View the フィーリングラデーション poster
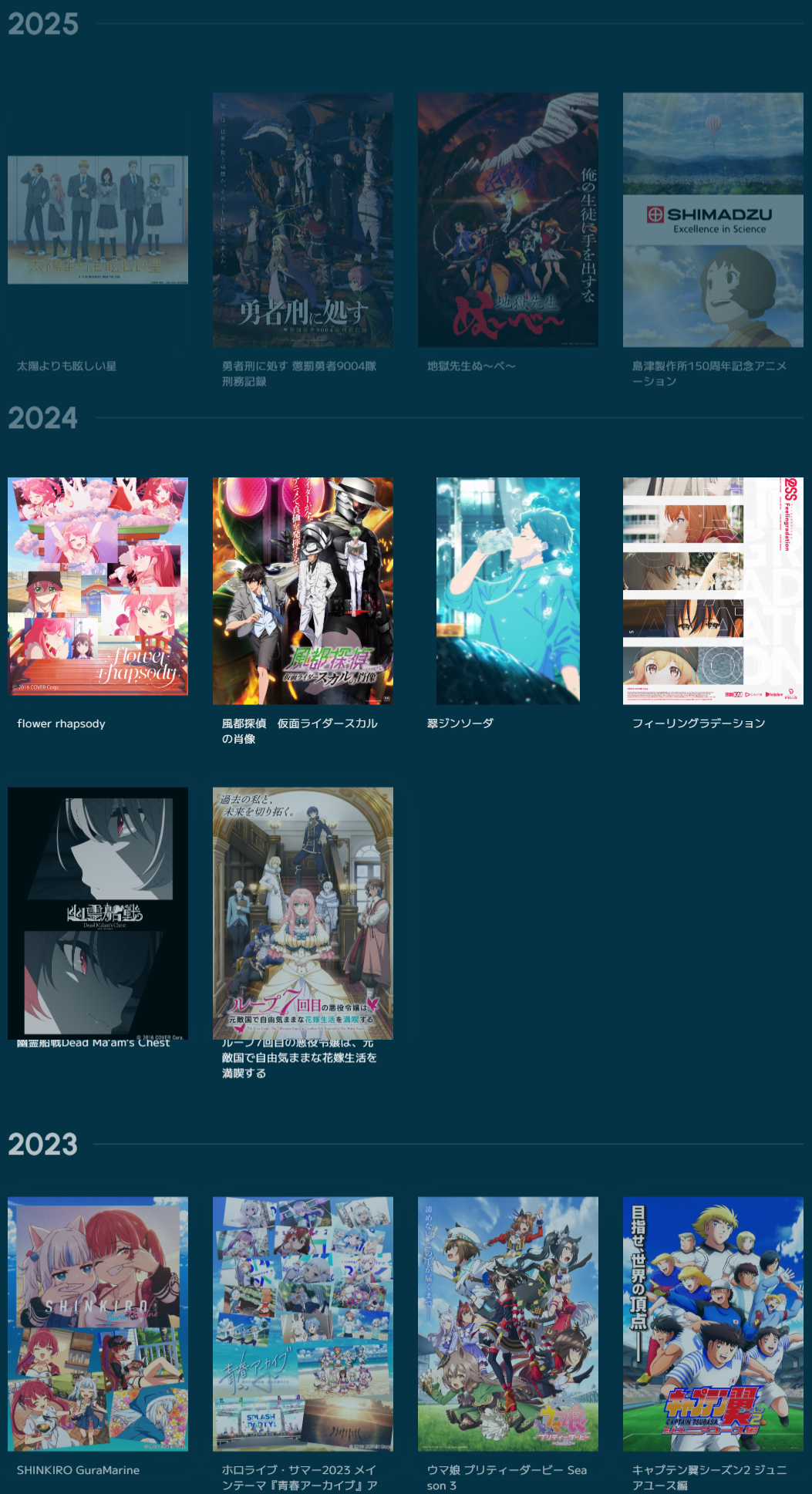This screenshot has width=812, height=1494. (713, 591)
